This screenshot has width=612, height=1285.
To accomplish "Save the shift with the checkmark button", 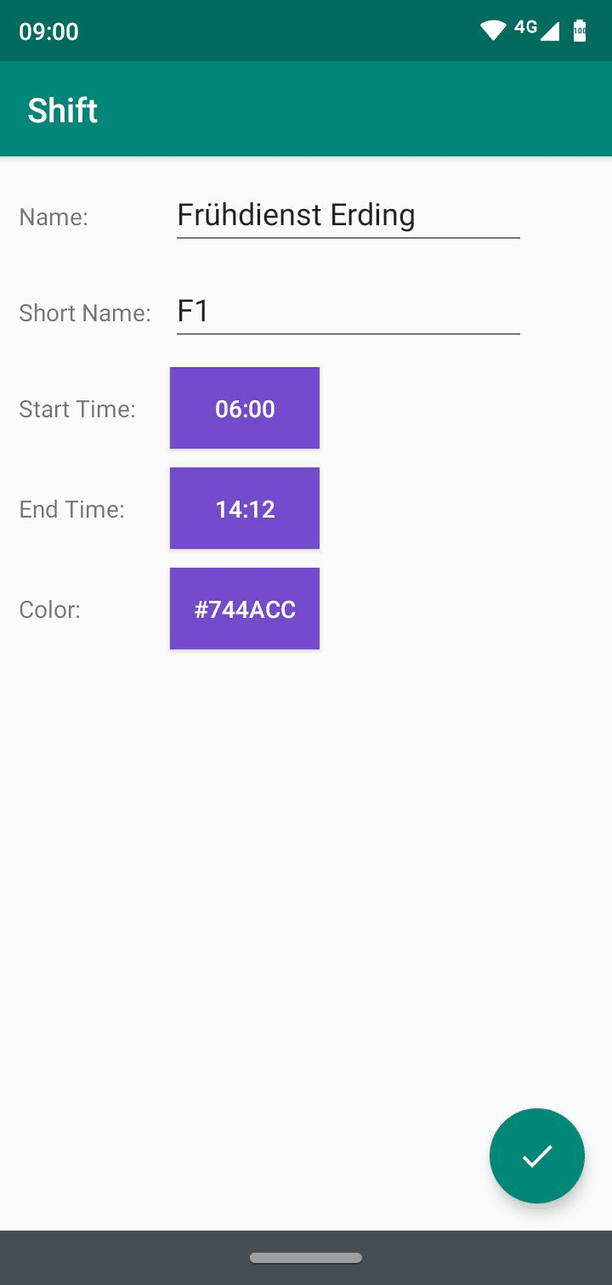I will click(537, 1156).
